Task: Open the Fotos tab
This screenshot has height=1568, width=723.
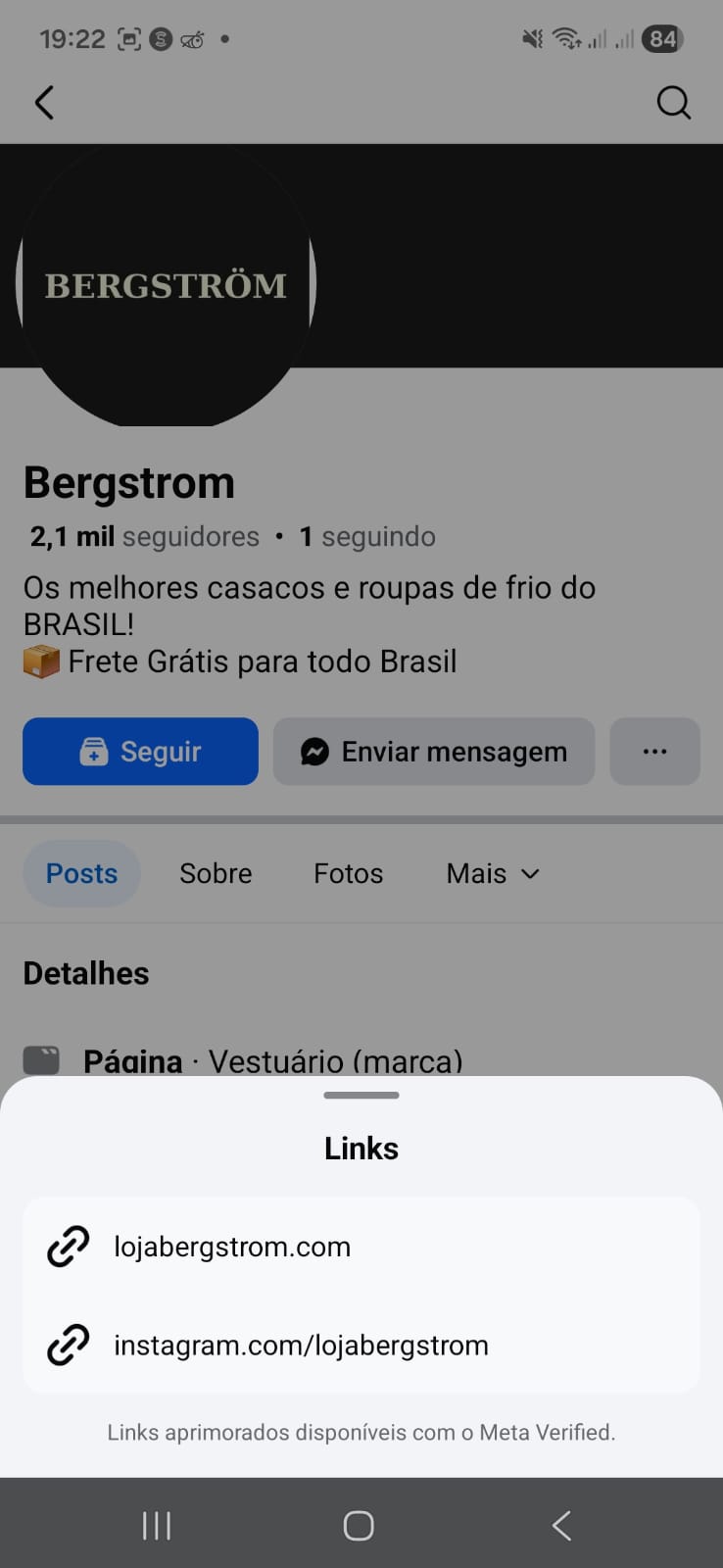Action: point(348,873)
